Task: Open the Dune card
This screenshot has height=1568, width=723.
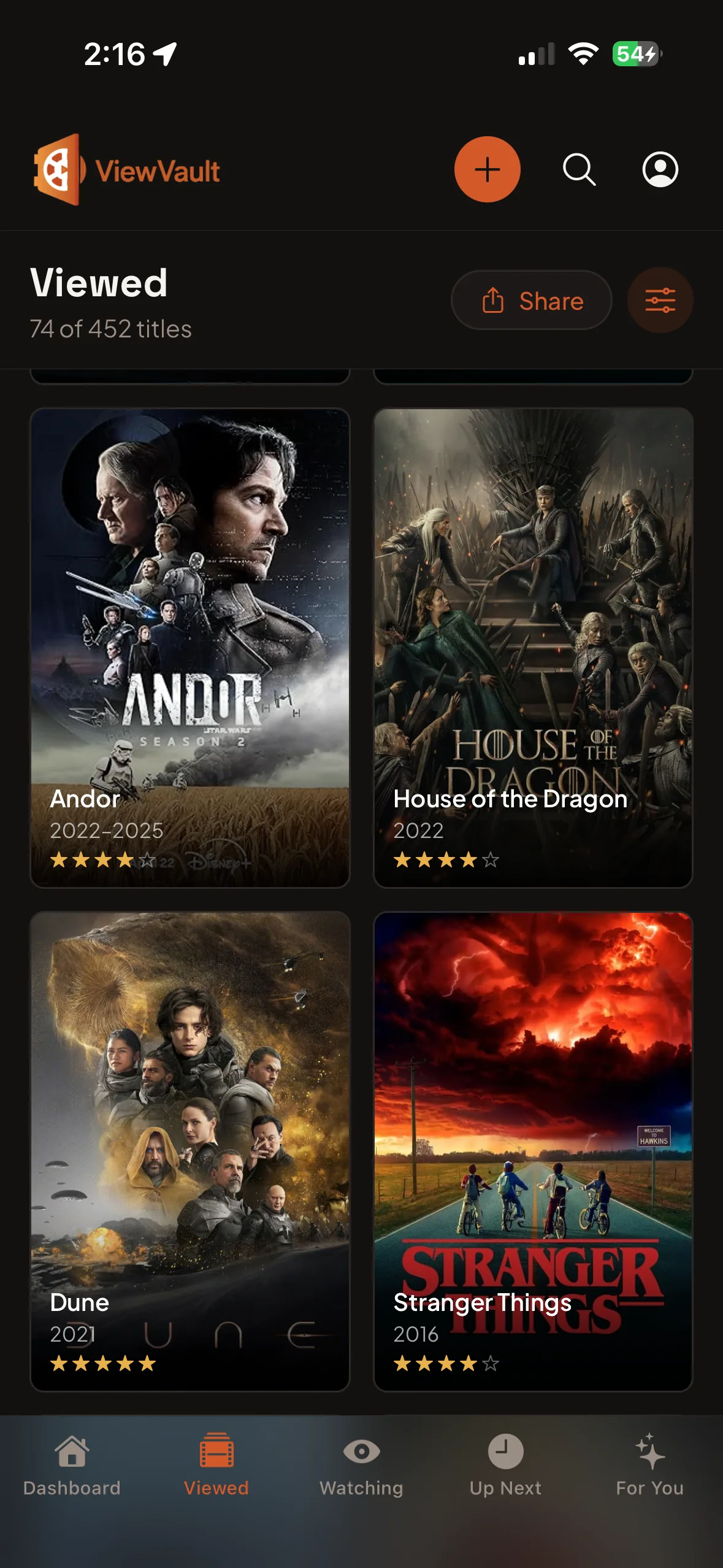Action: point(190,1151)
